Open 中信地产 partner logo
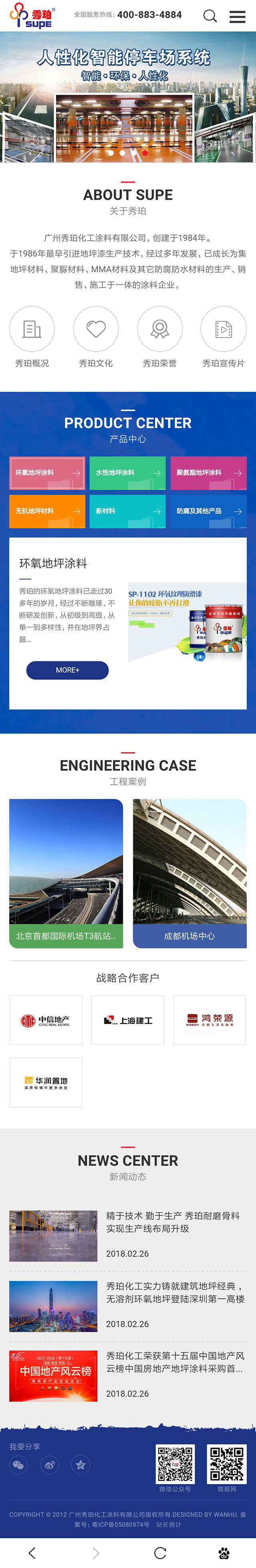This screenshot has width=256, height=1568. pos(46,1020)
